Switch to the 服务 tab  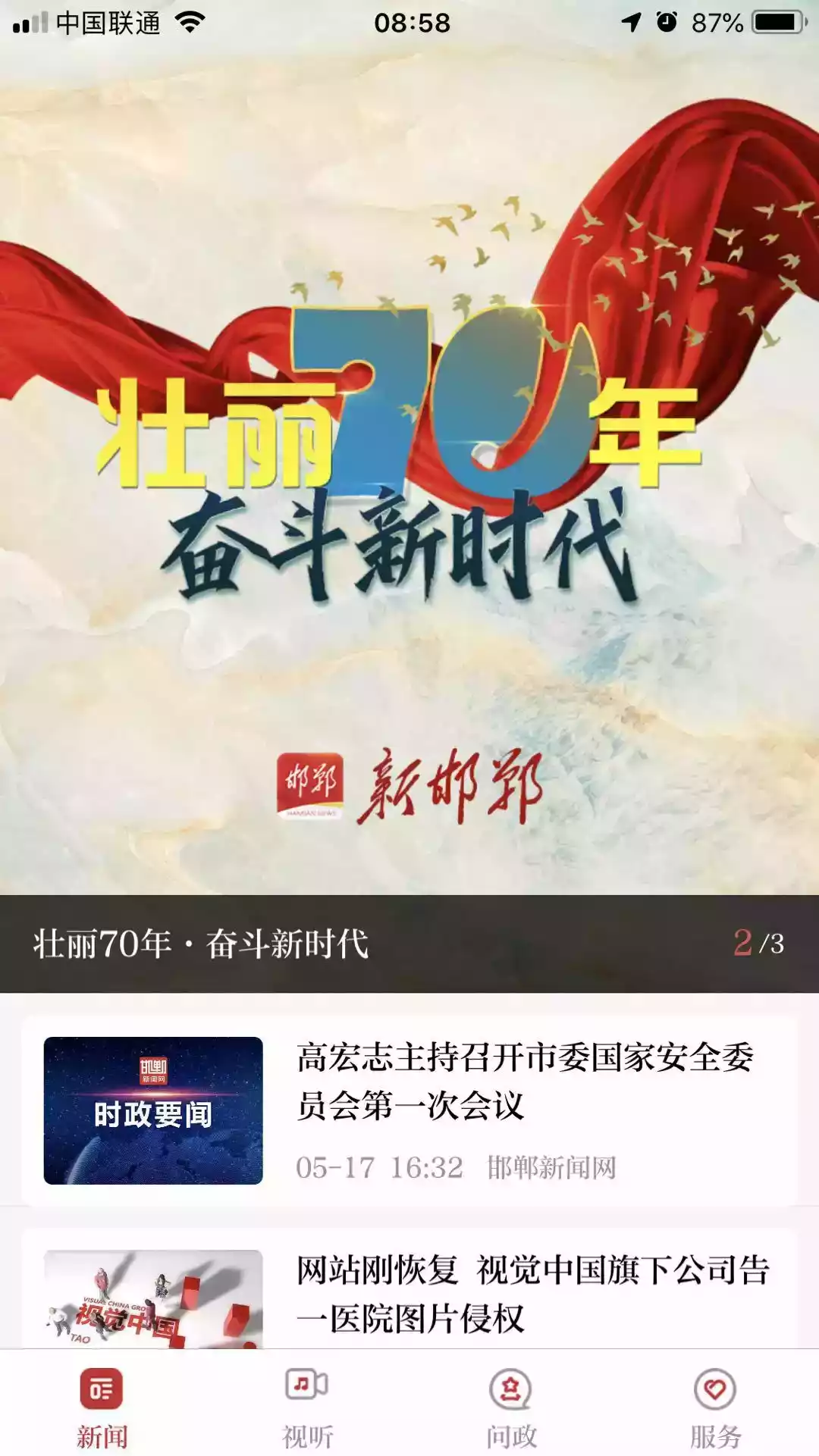coord(715,1407)
